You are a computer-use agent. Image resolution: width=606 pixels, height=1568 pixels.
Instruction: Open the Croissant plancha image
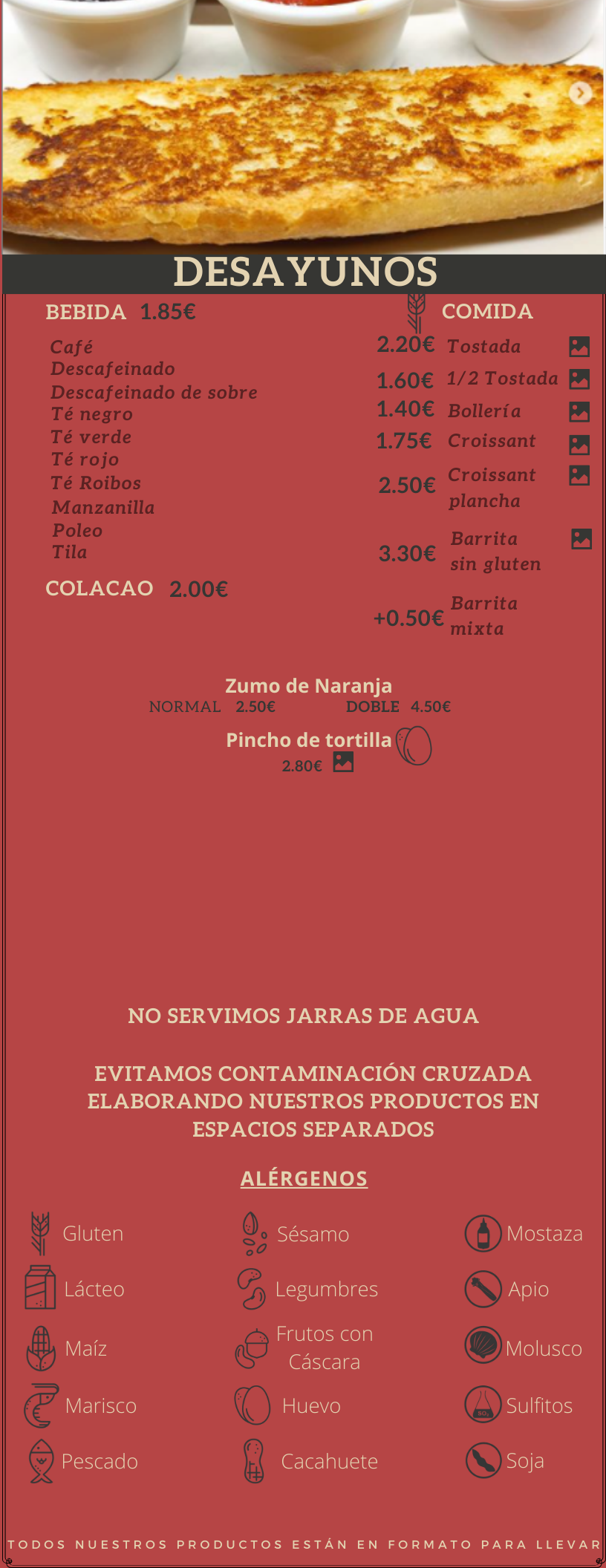click(x=579, y=476)
